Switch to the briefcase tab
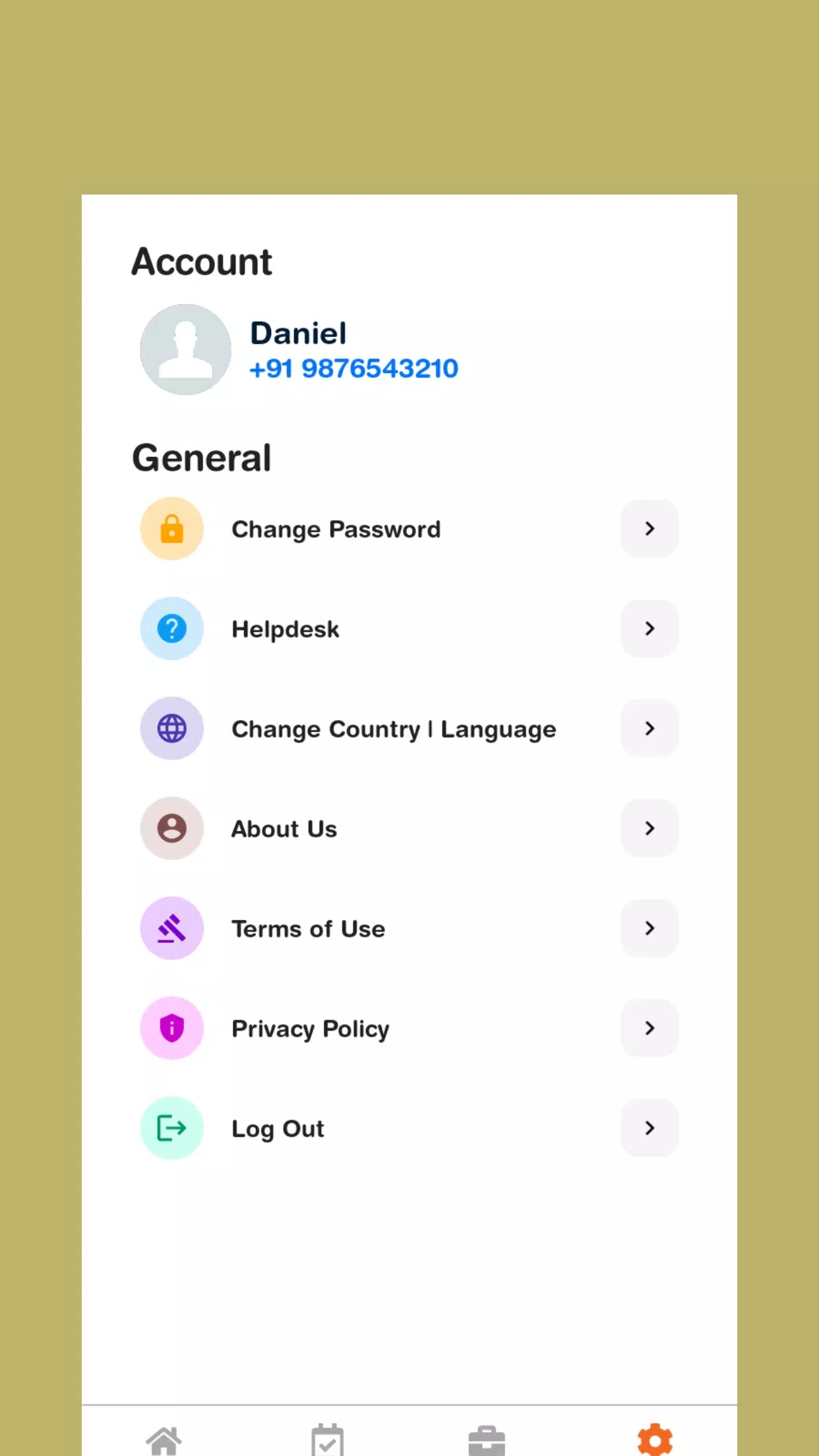This screenshot has height=1456, width=819. point(487,1440)
